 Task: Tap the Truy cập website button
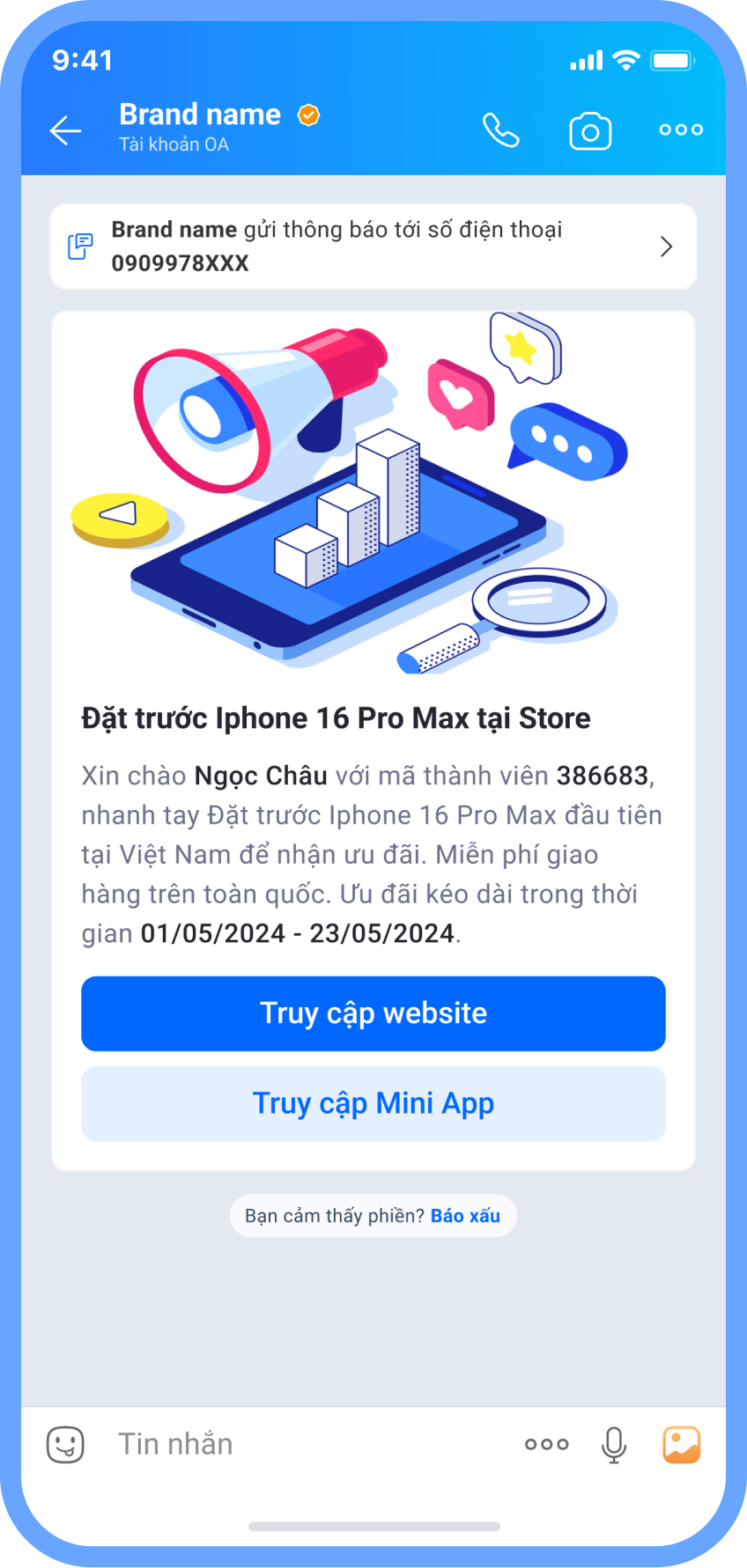[x=373, y=1013]
